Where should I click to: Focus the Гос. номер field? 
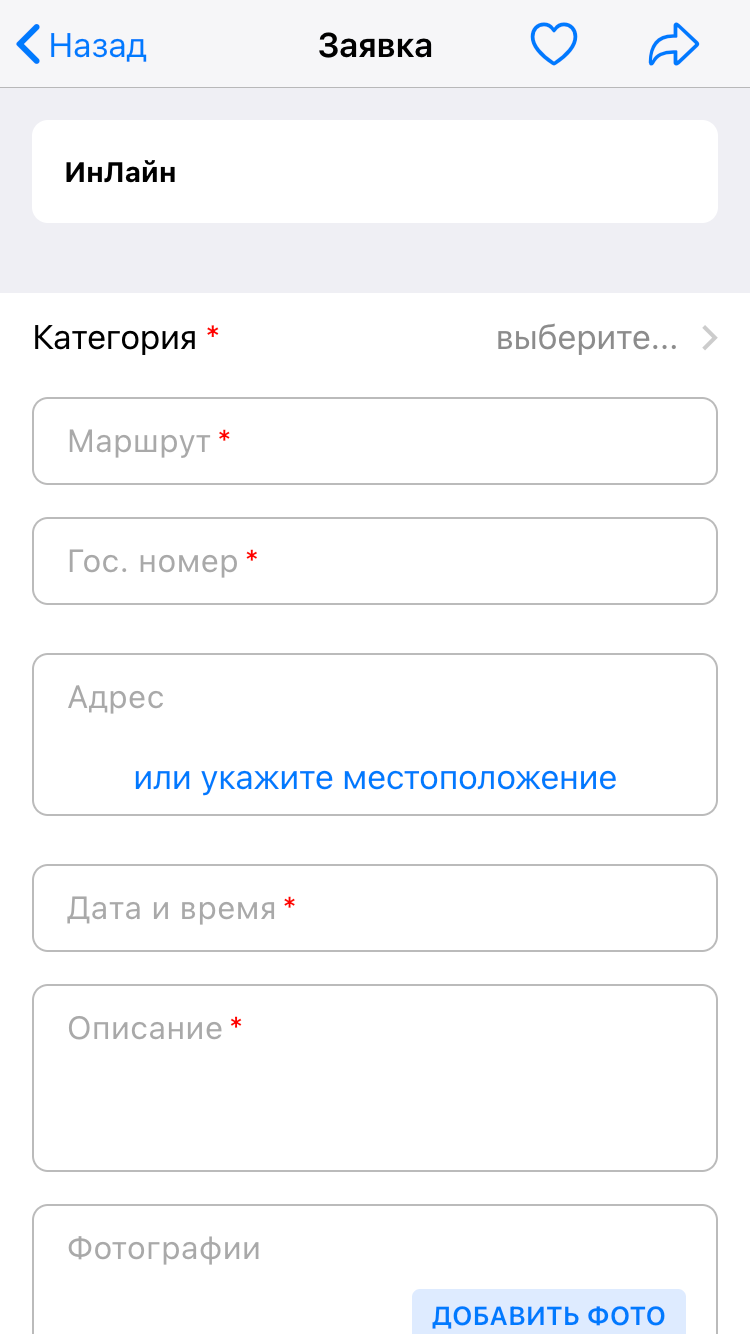point(375,561)
